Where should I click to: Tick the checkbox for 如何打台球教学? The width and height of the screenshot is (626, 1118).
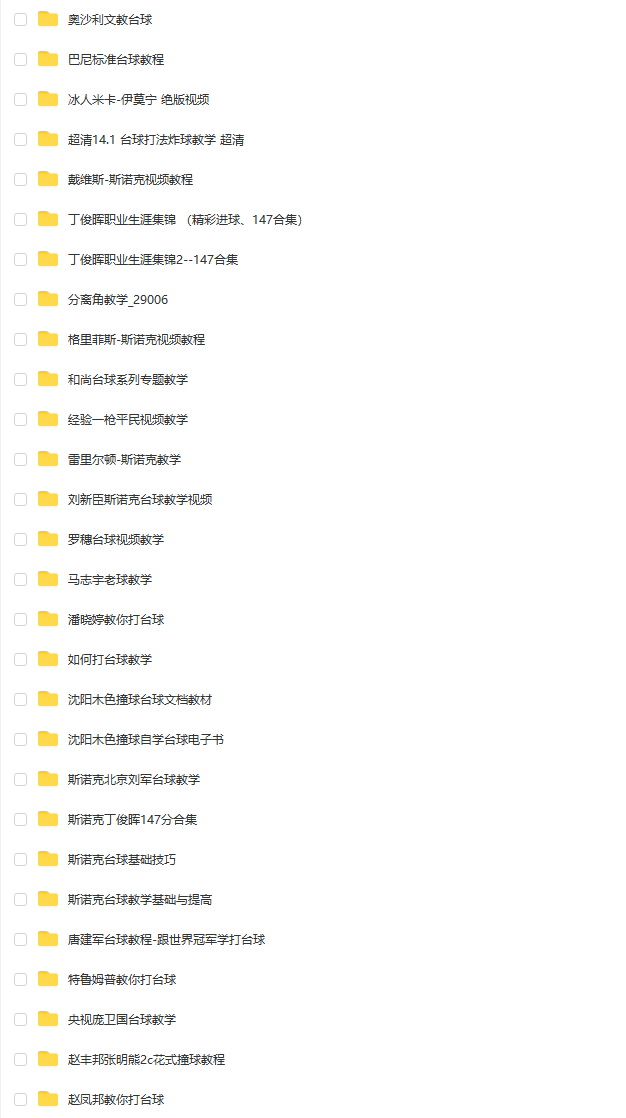click(x=20, y=659)
